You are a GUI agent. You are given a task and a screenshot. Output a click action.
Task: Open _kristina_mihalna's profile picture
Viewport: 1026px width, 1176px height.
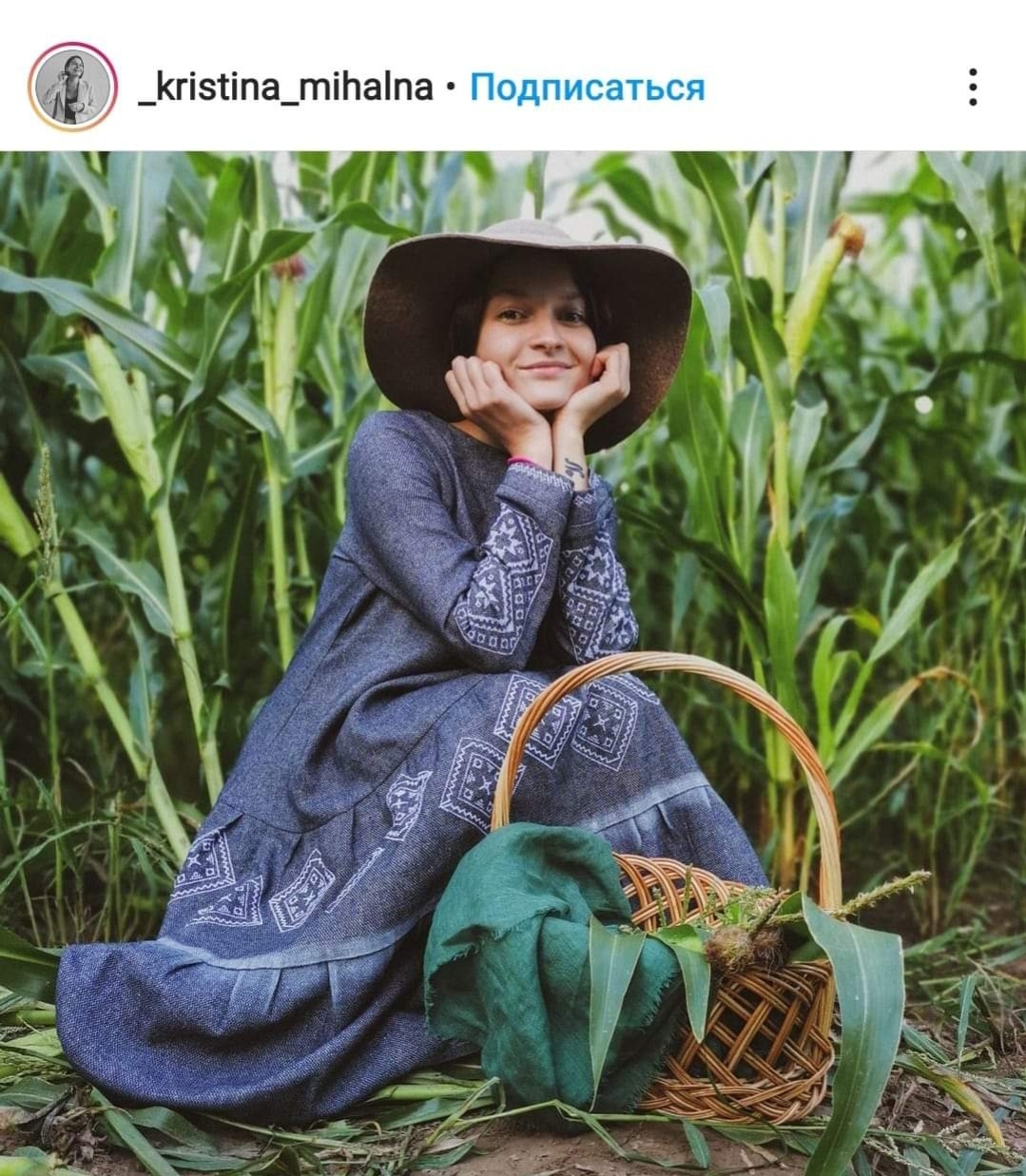73,87
